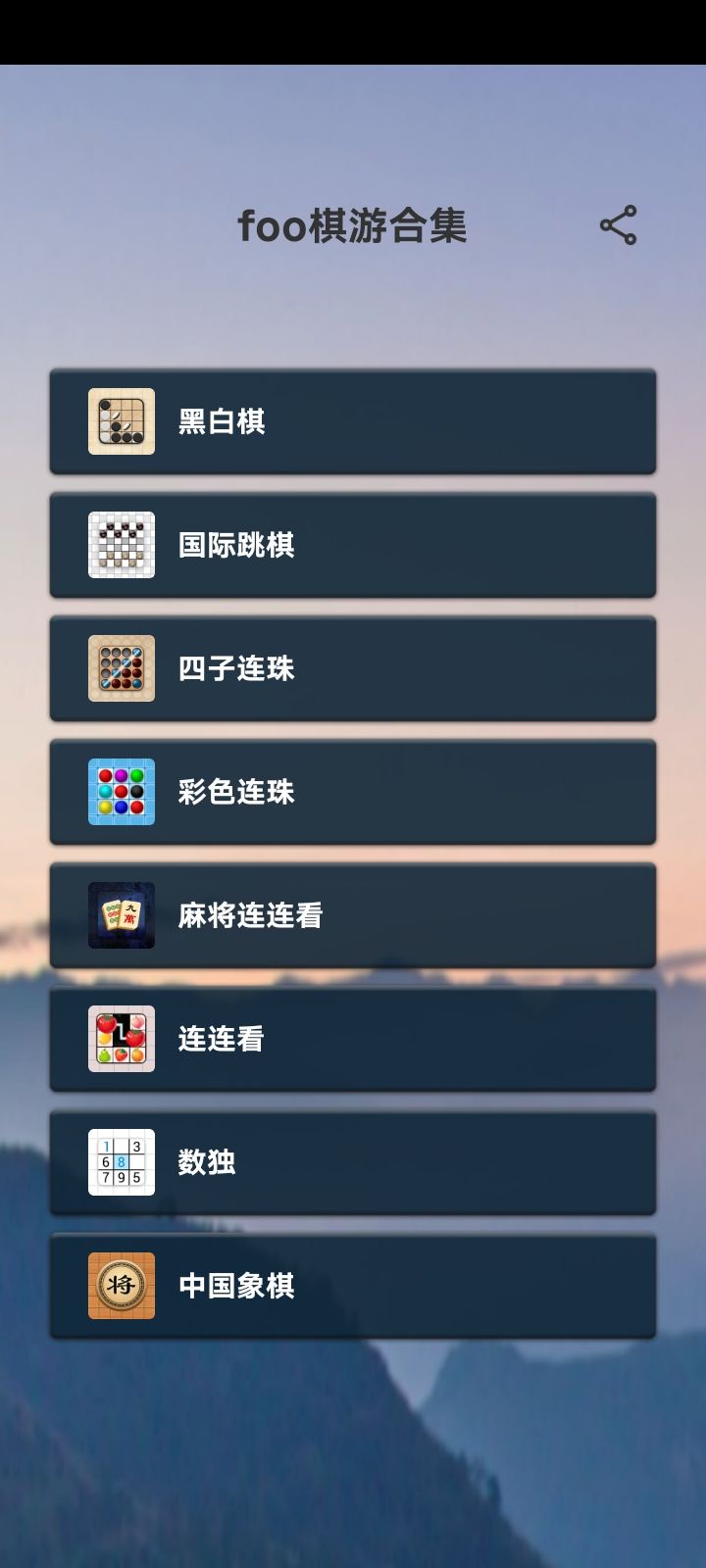Share the app via share icon
This screenshot has width=706, height=1568.
click(x=618, y=225)
